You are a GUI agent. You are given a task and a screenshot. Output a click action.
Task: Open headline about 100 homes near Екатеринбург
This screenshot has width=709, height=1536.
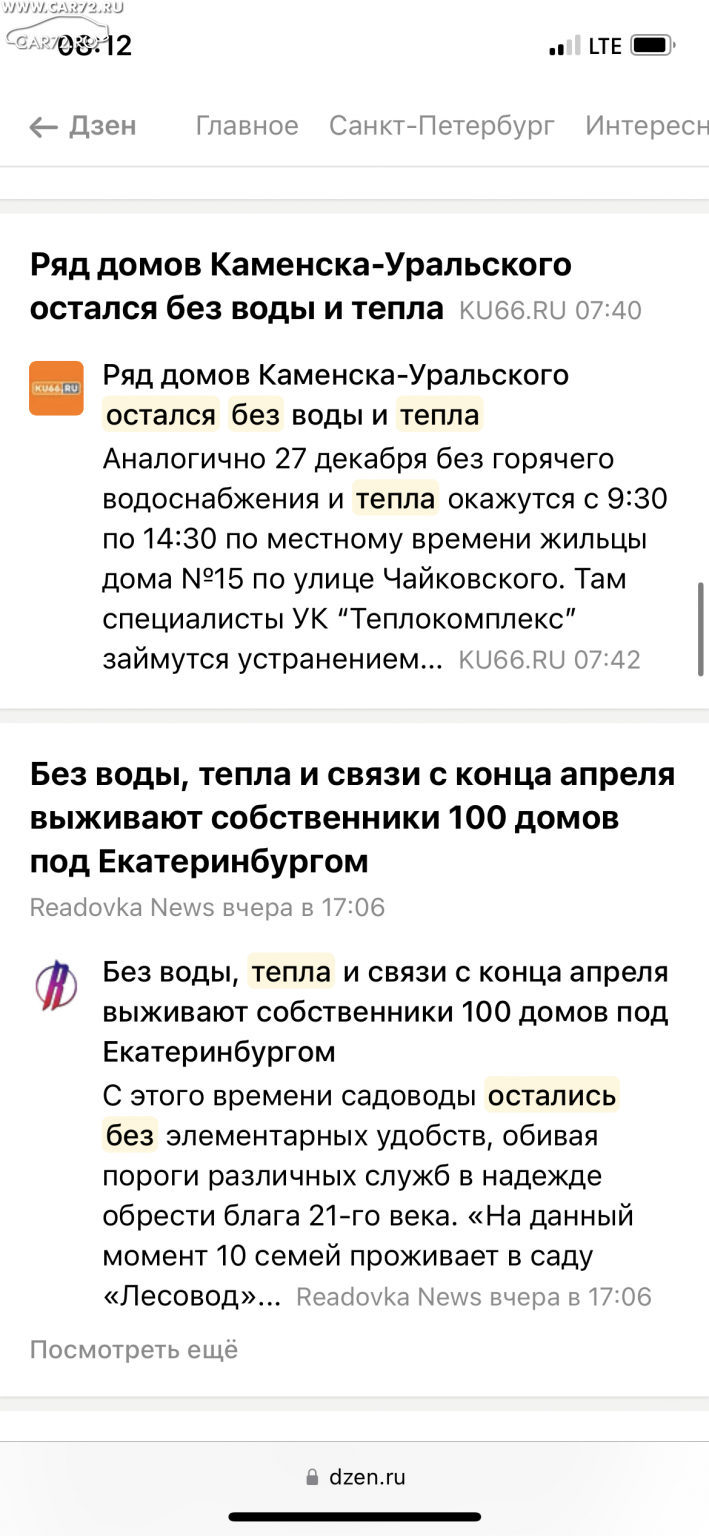coord(353,817)
